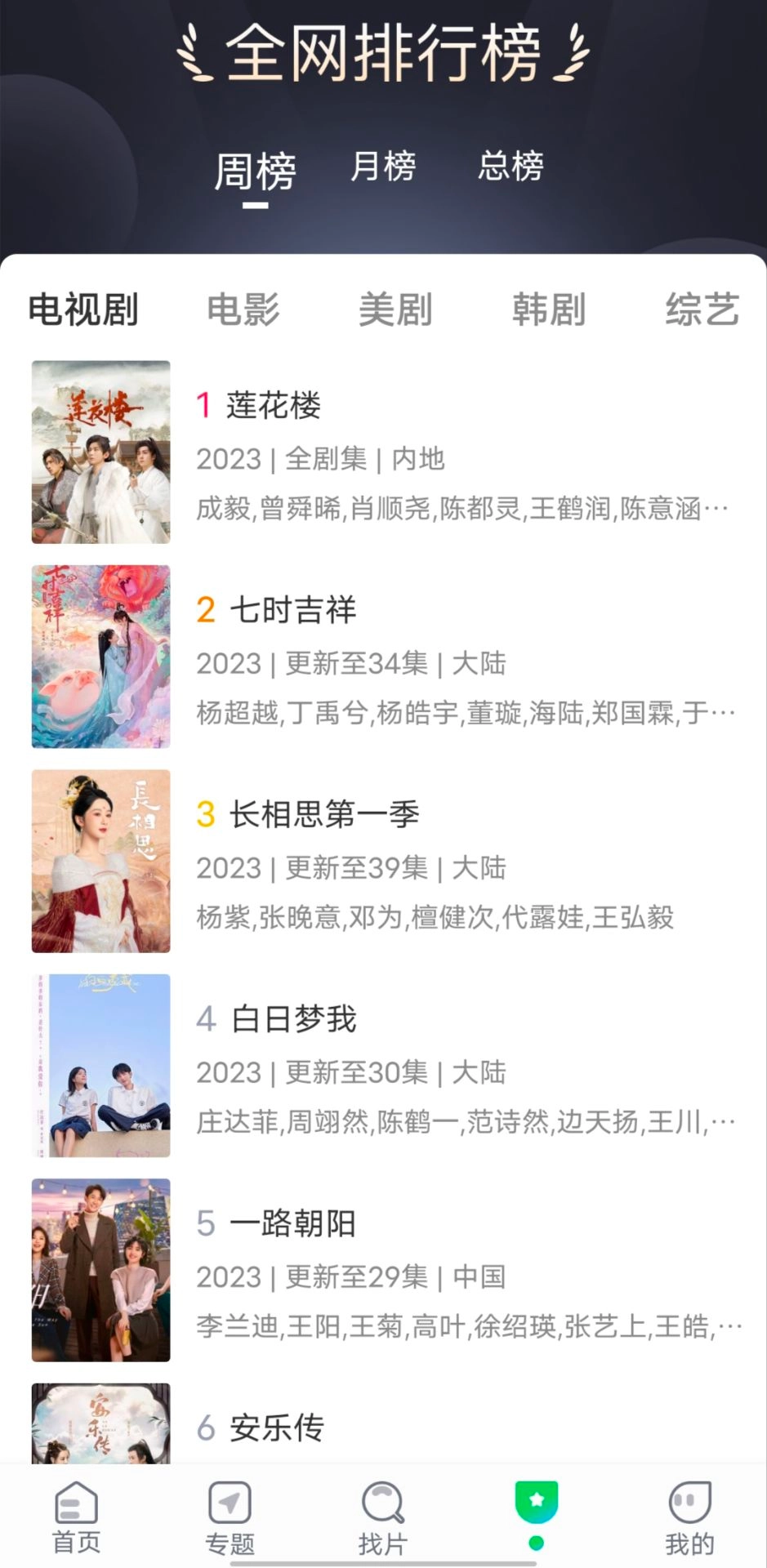Open the 白日梦我 listing
Viewport: 767px width, 1568px height.
tap(294, 1019)
